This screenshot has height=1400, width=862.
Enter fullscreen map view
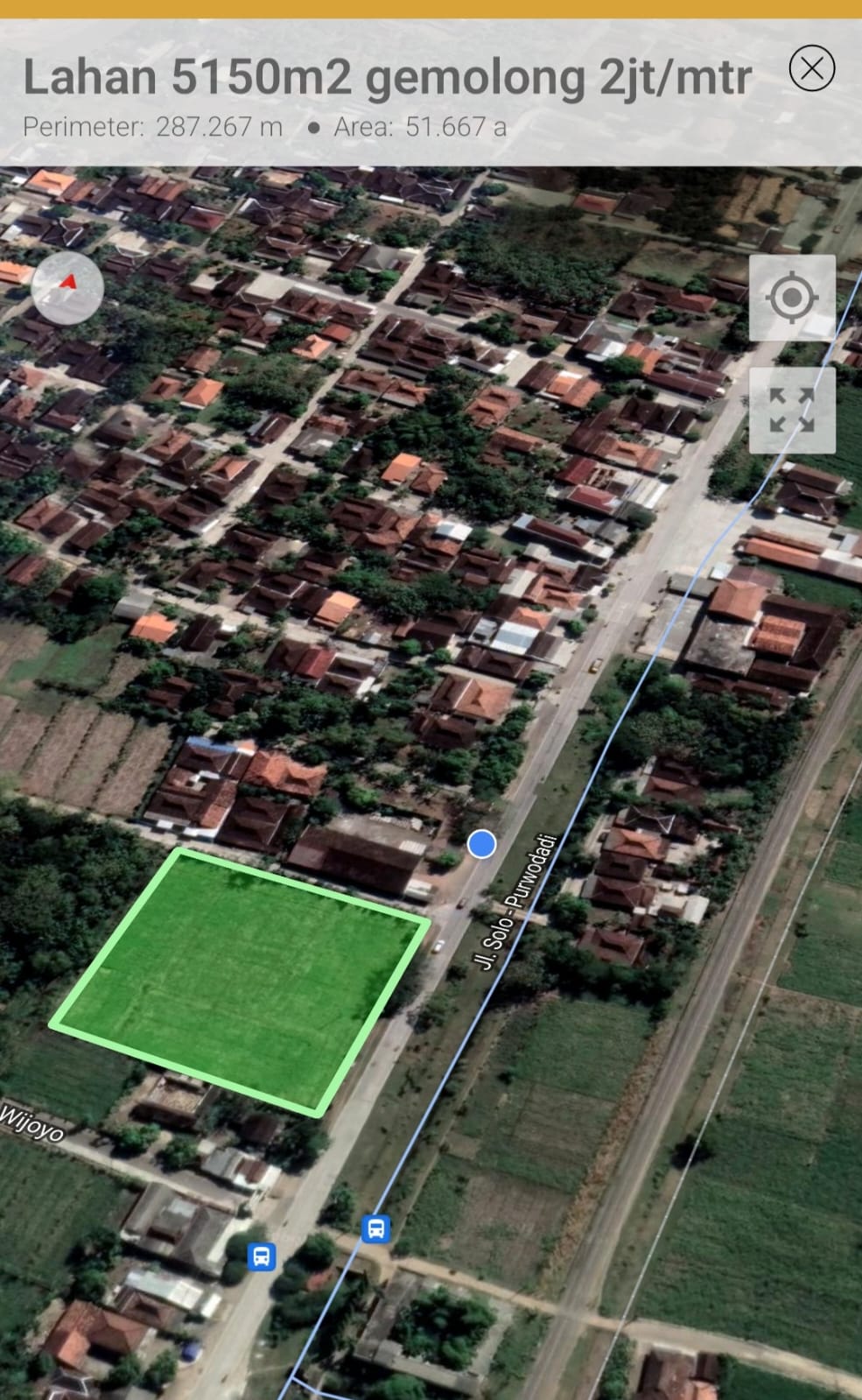coord(792,411)
